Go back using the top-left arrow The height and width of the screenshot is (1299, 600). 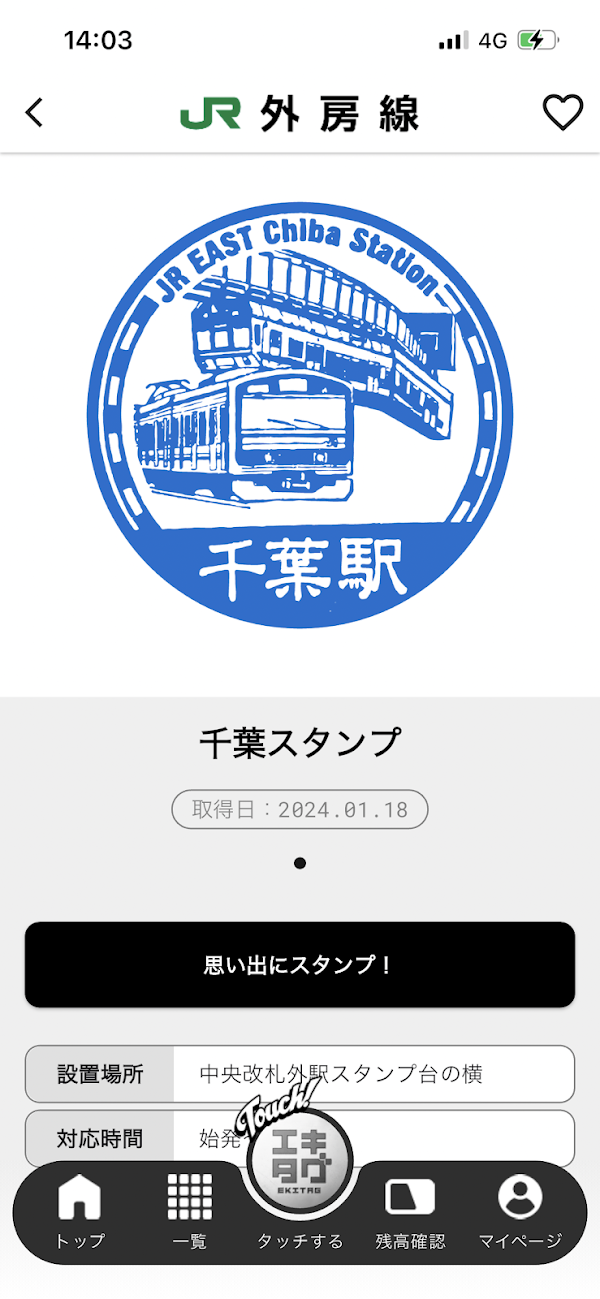click(x=35, y=112)
